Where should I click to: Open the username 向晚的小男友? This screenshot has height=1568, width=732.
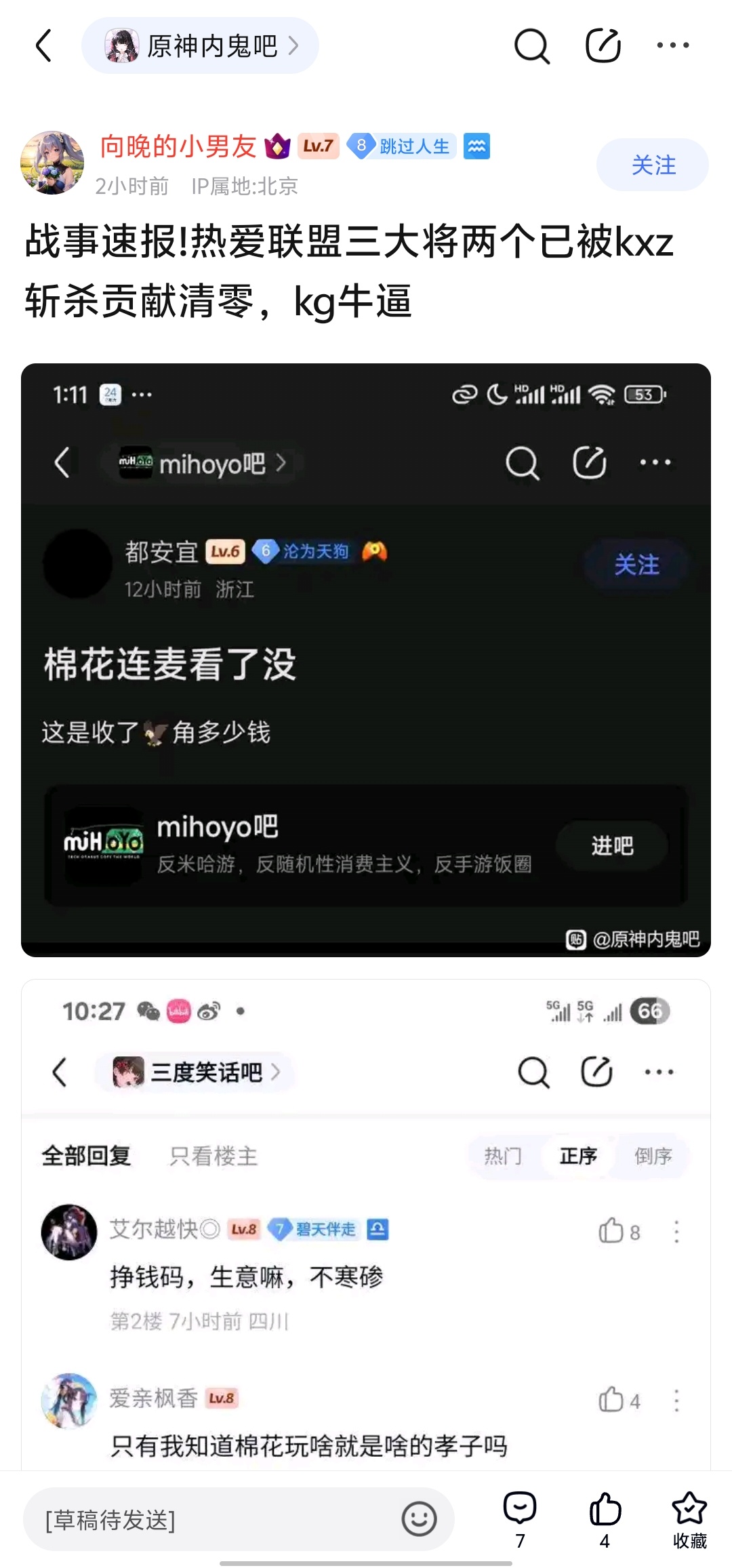tap(178, 146)
